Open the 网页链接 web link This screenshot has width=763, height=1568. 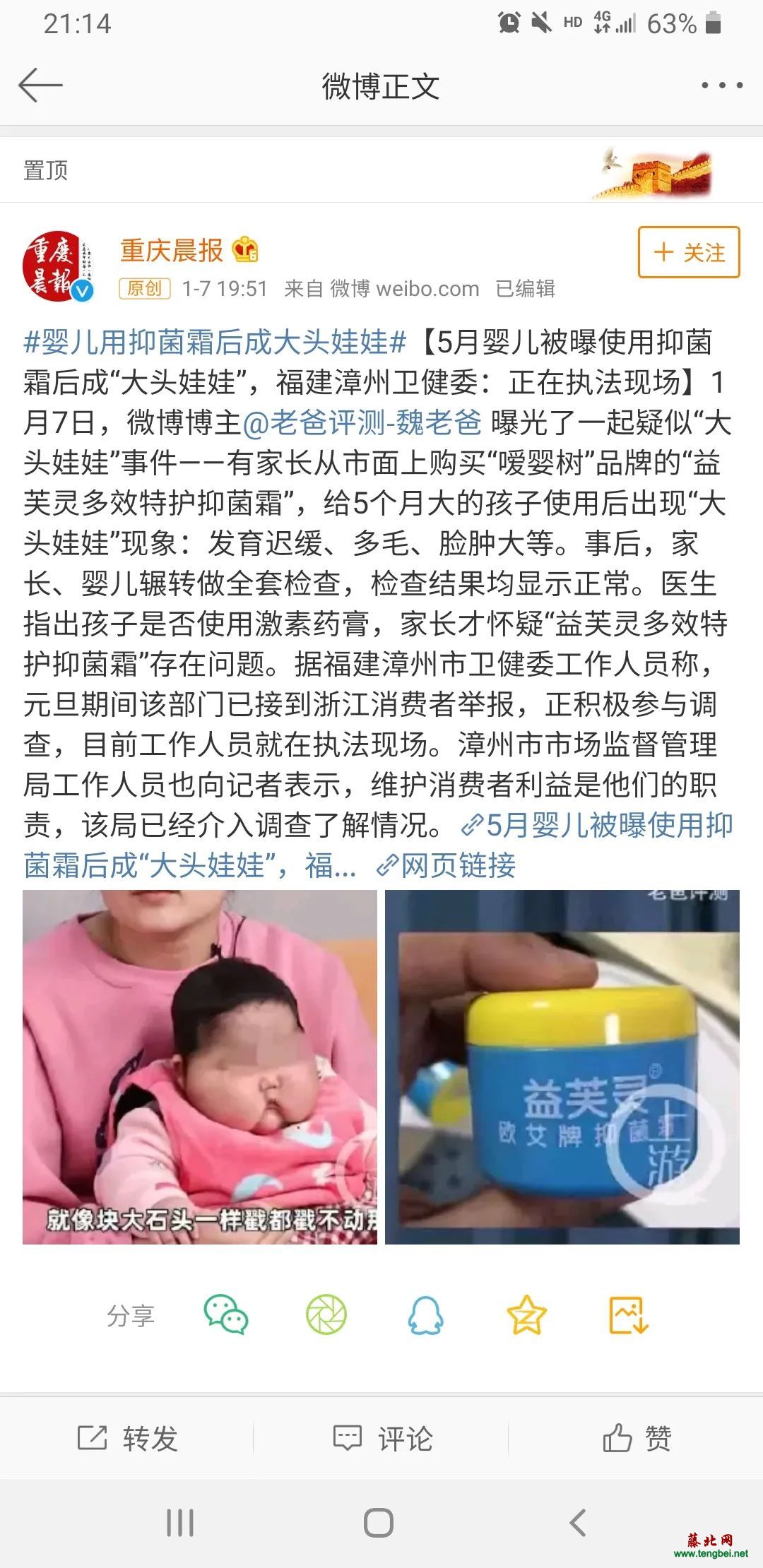coord(446,865)
